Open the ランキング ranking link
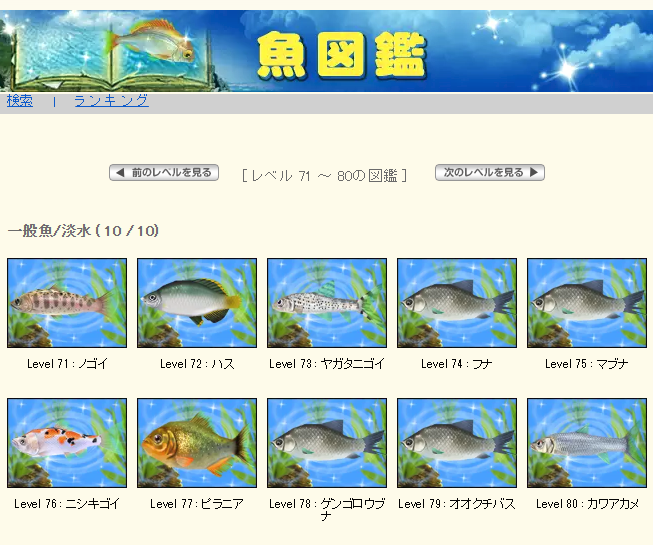This screenshot has height=545, width=653. click(x=111, y=100)
